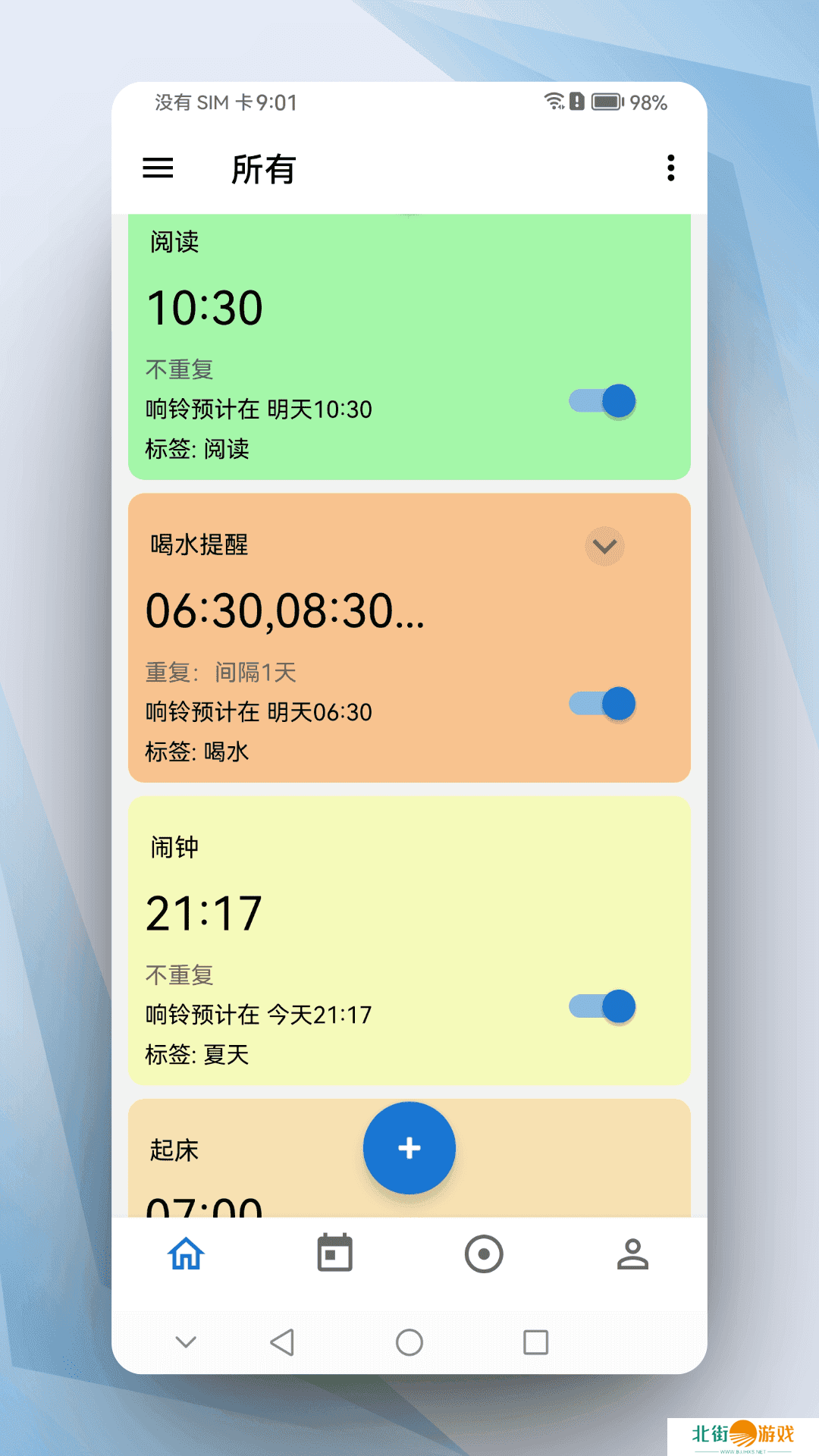
Task: Add a new alarm
Action: pos(409,1148)
